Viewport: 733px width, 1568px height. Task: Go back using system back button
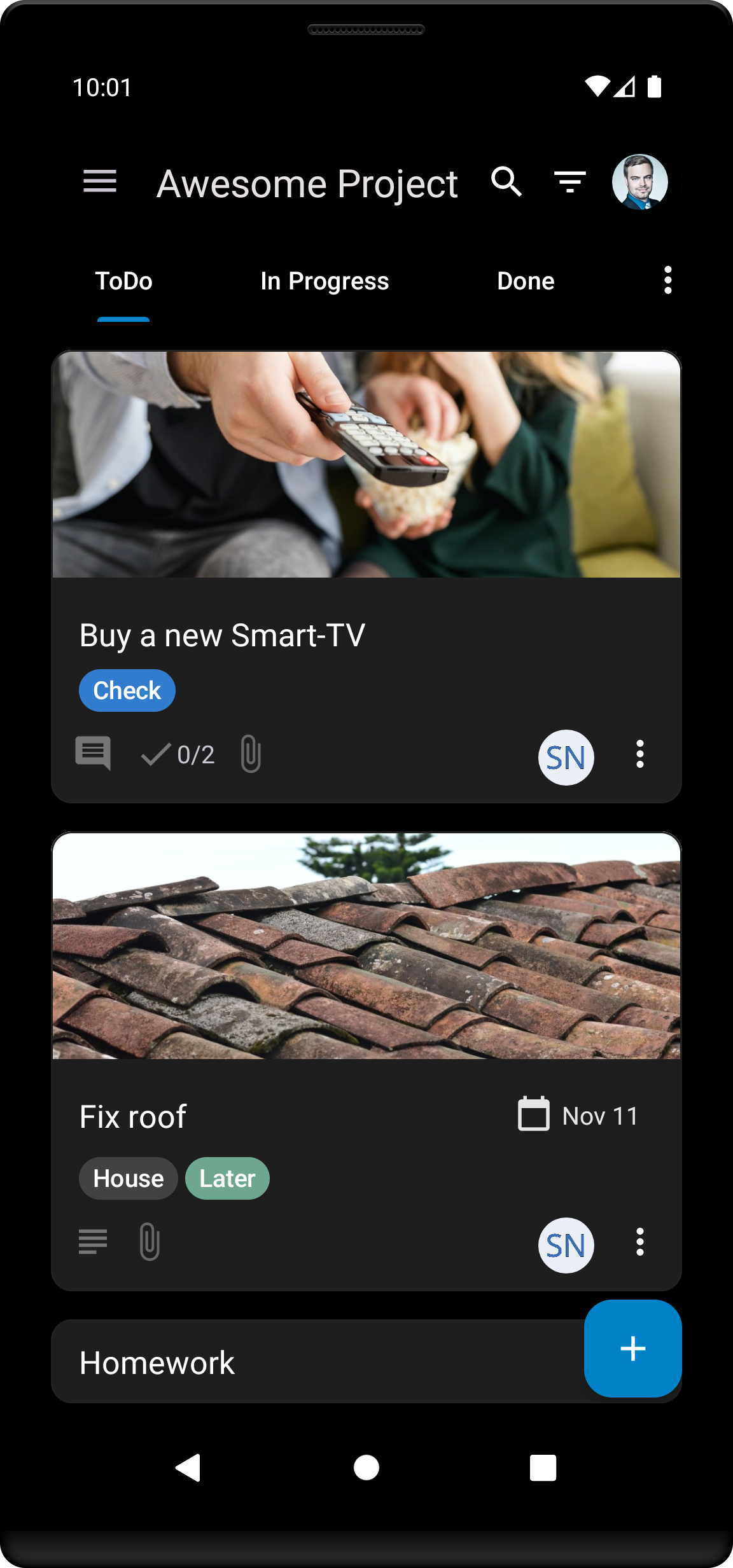[188, 1467]
